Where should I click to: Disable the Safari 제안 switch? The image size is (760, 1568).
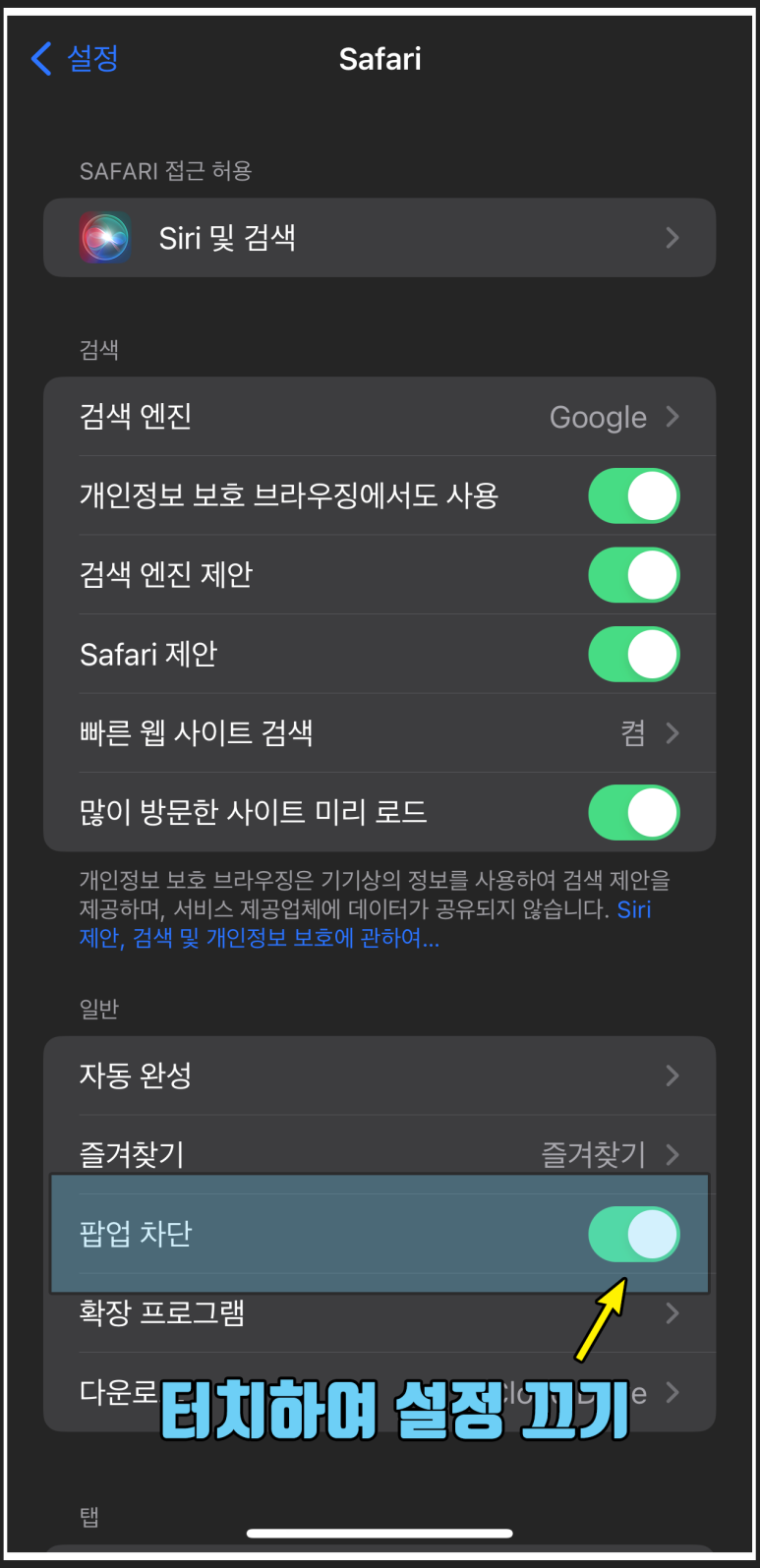(x=634, y=654)
